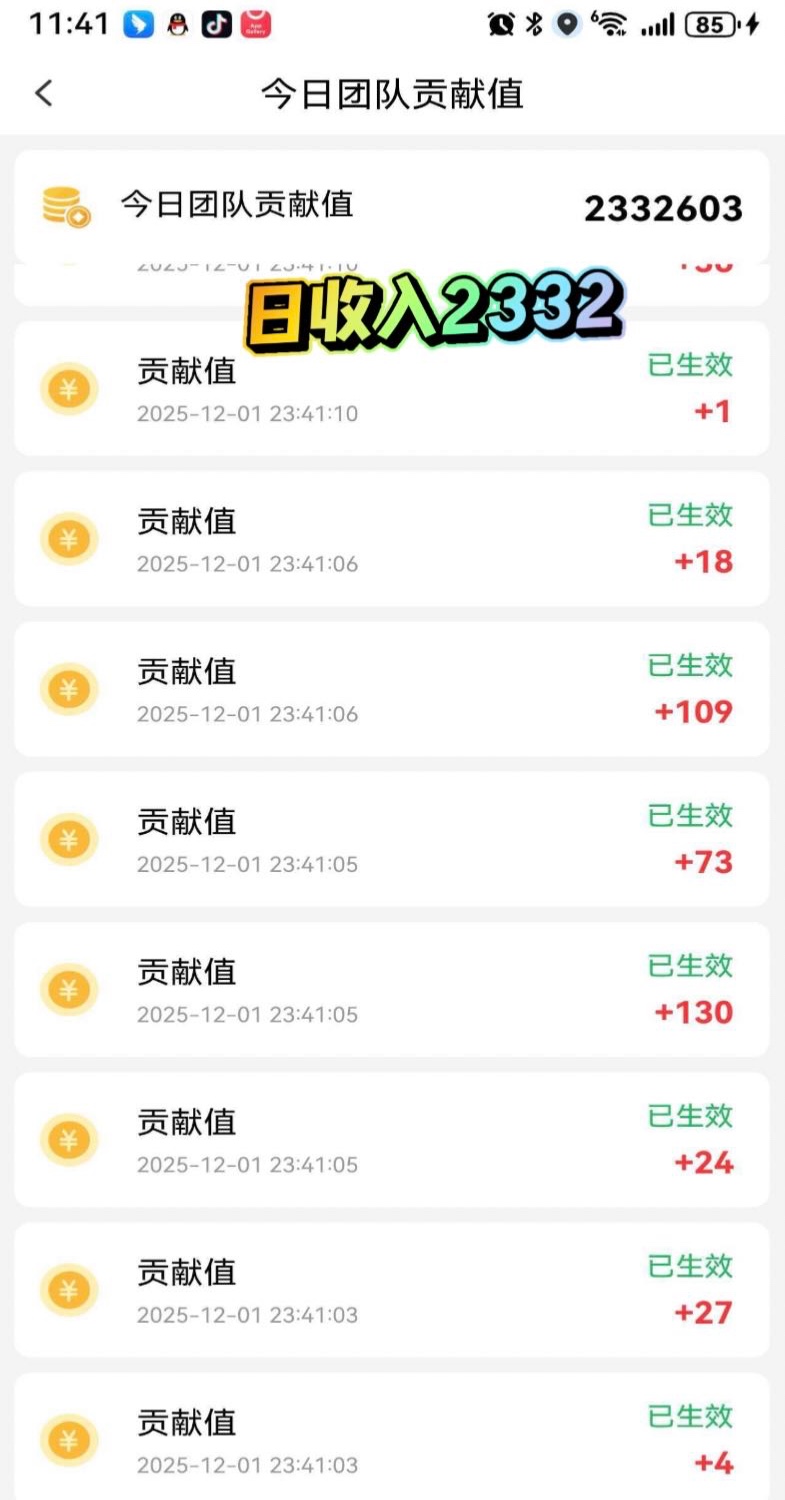Tap the TikTok notification icon in the status bar
This screenshot has height=1500, width=785.
coord(215,23)
